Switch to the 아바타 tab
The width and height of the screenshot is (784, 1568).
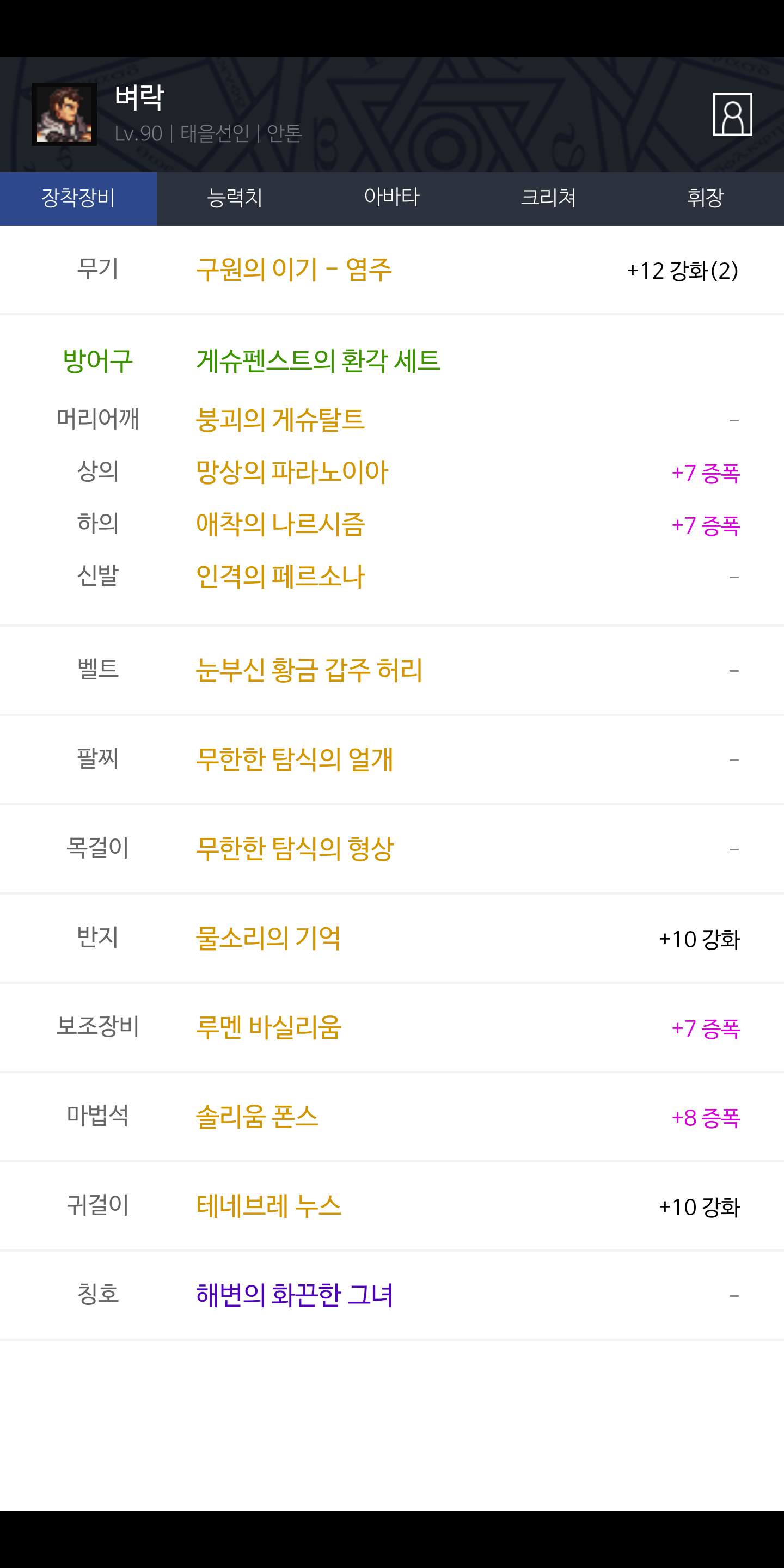point(392,198)
